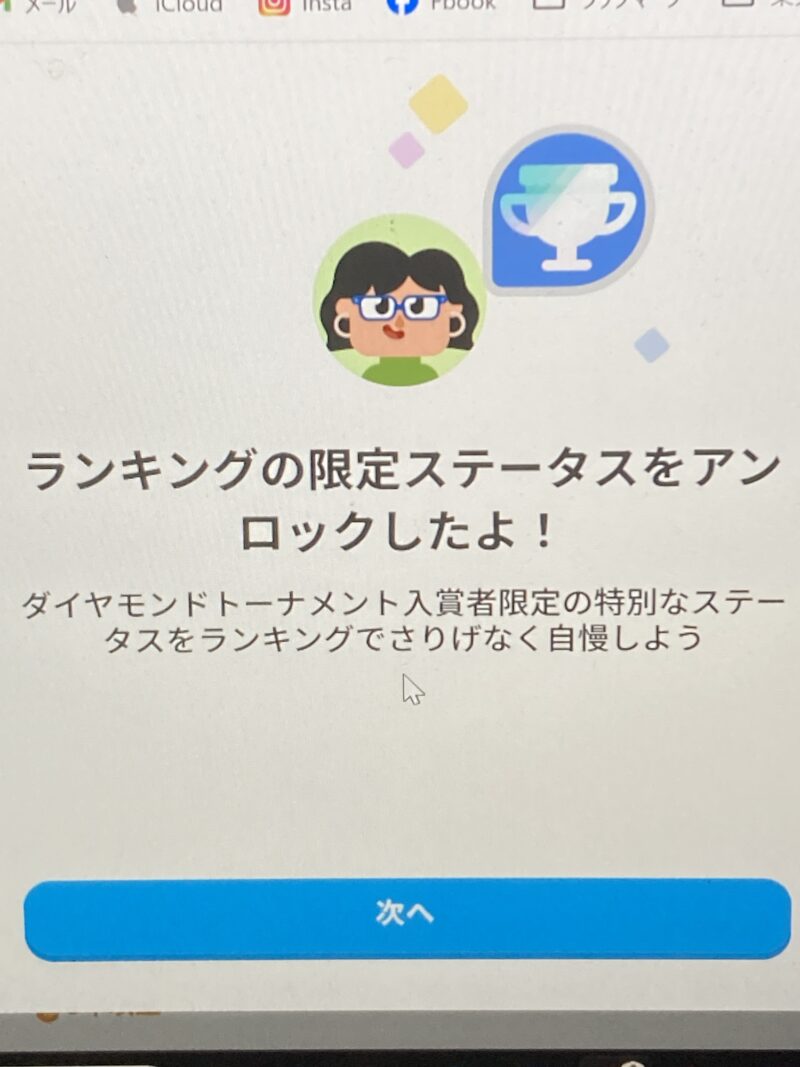The height and width of the screenshot is (1067, 800).
Task: Open the Fbook bookmark
Action: coord(440,5)
